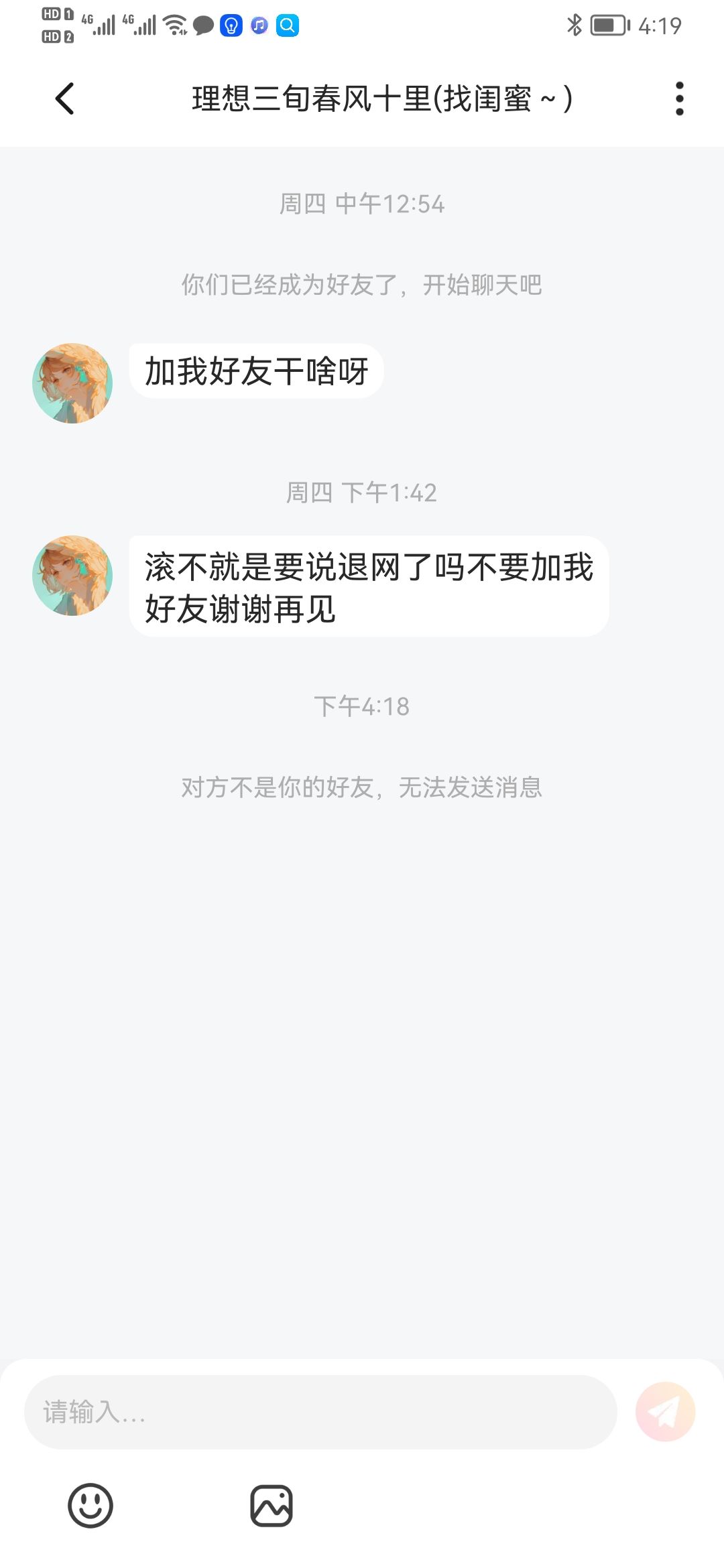This screenshot has width=724, height=1568.
Task: Attach a picture from the gallery
Action: click(271, 1506)
